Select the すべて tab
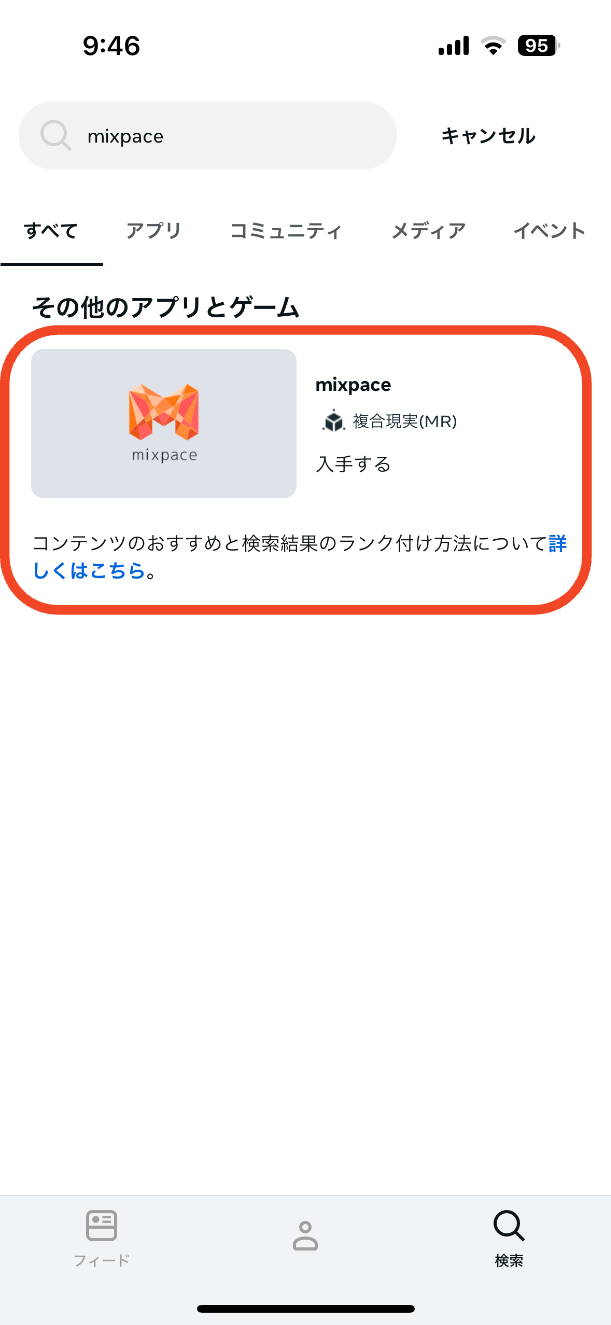611x1325 pixels. click(x=51, y=231)
